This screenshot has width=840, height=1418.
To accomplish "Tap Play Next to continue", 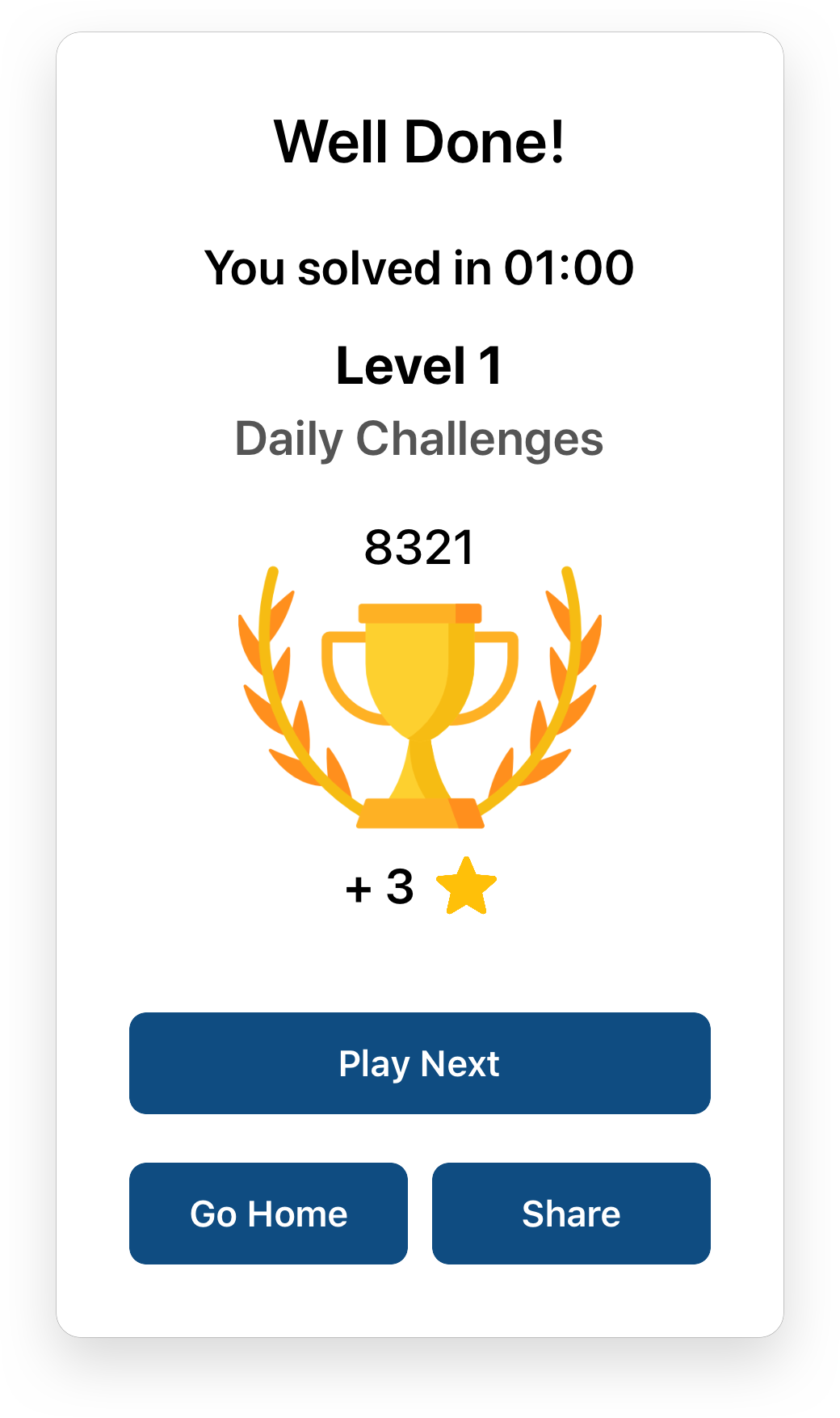I will point(419,1063).
